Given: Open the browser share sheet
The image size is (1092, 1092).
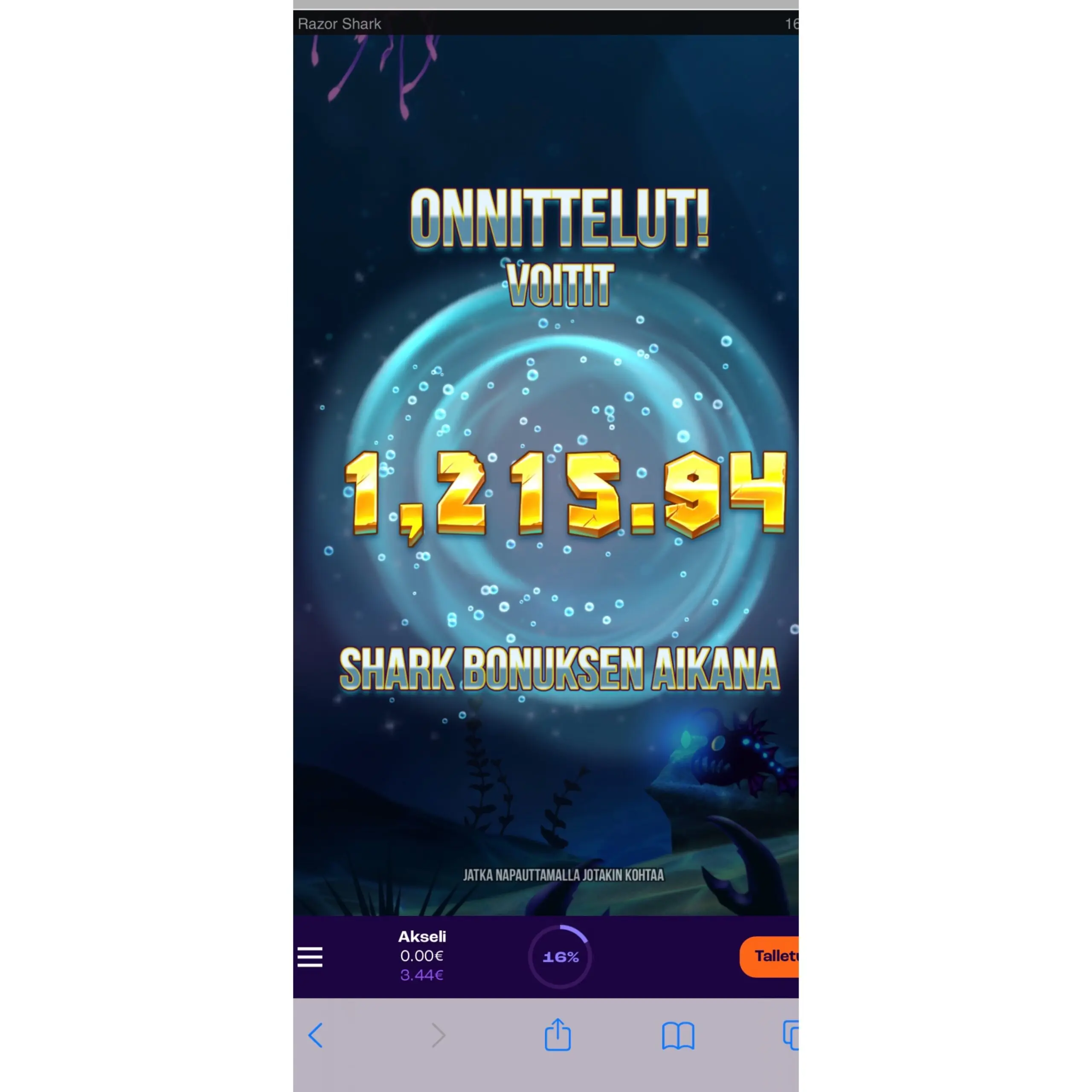Looking at the screenshot, I should pyautogui.click(x=558, y=1034).
